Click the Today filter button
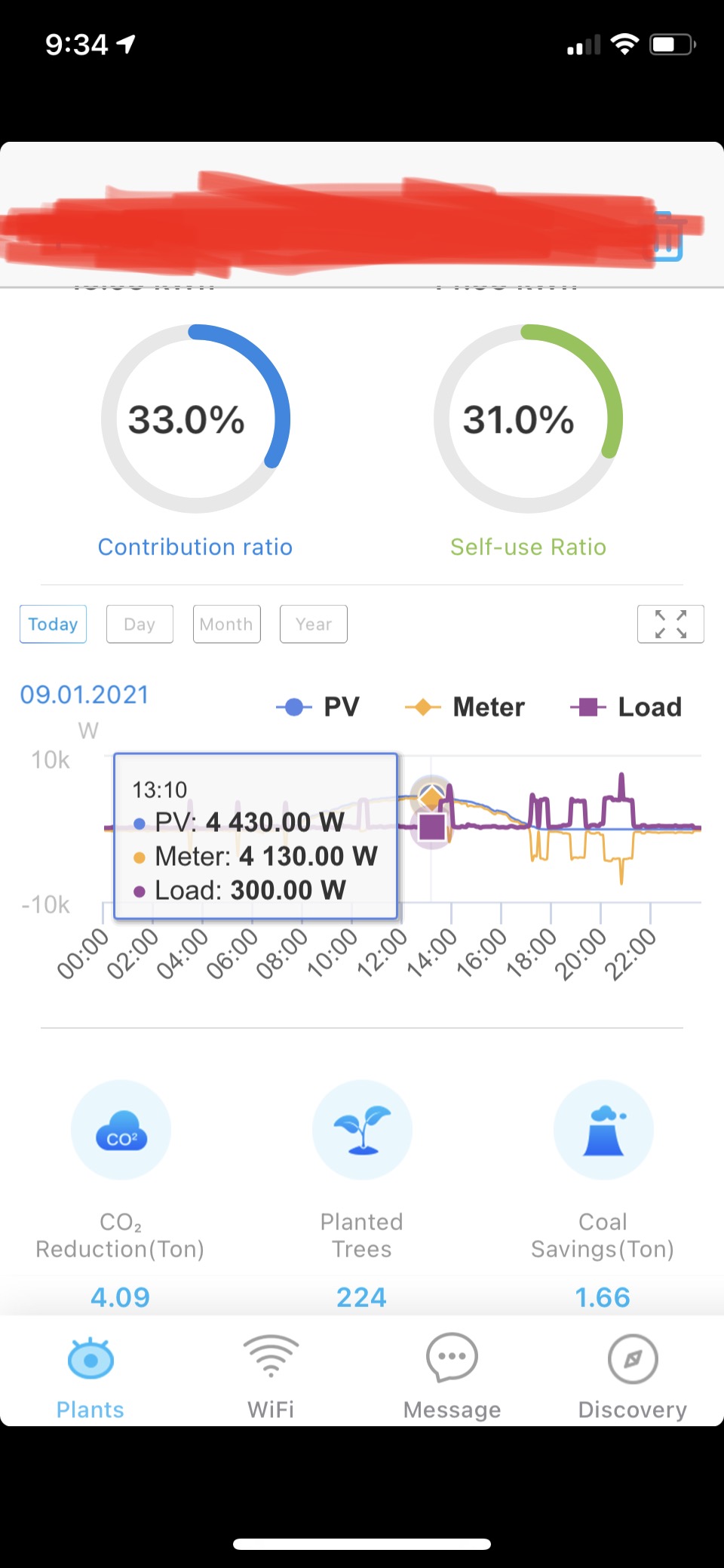 coord(53,624)
